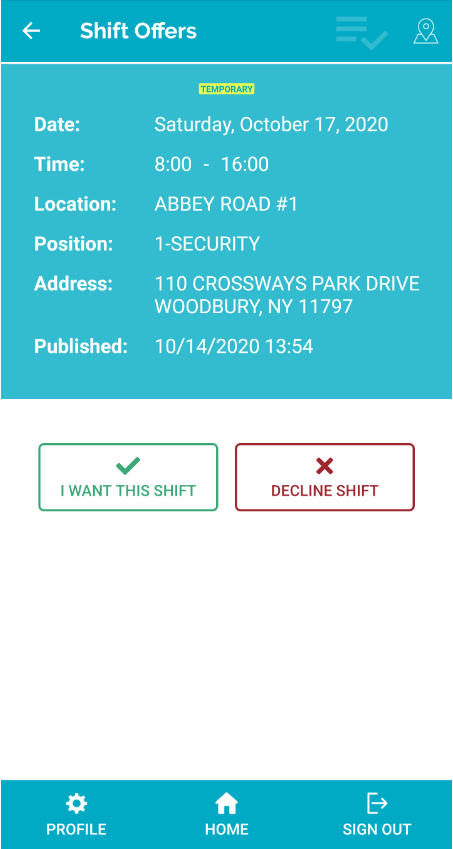The image size is (453, 849).
Task: Decline this shift offer
Action: [325, 477]
